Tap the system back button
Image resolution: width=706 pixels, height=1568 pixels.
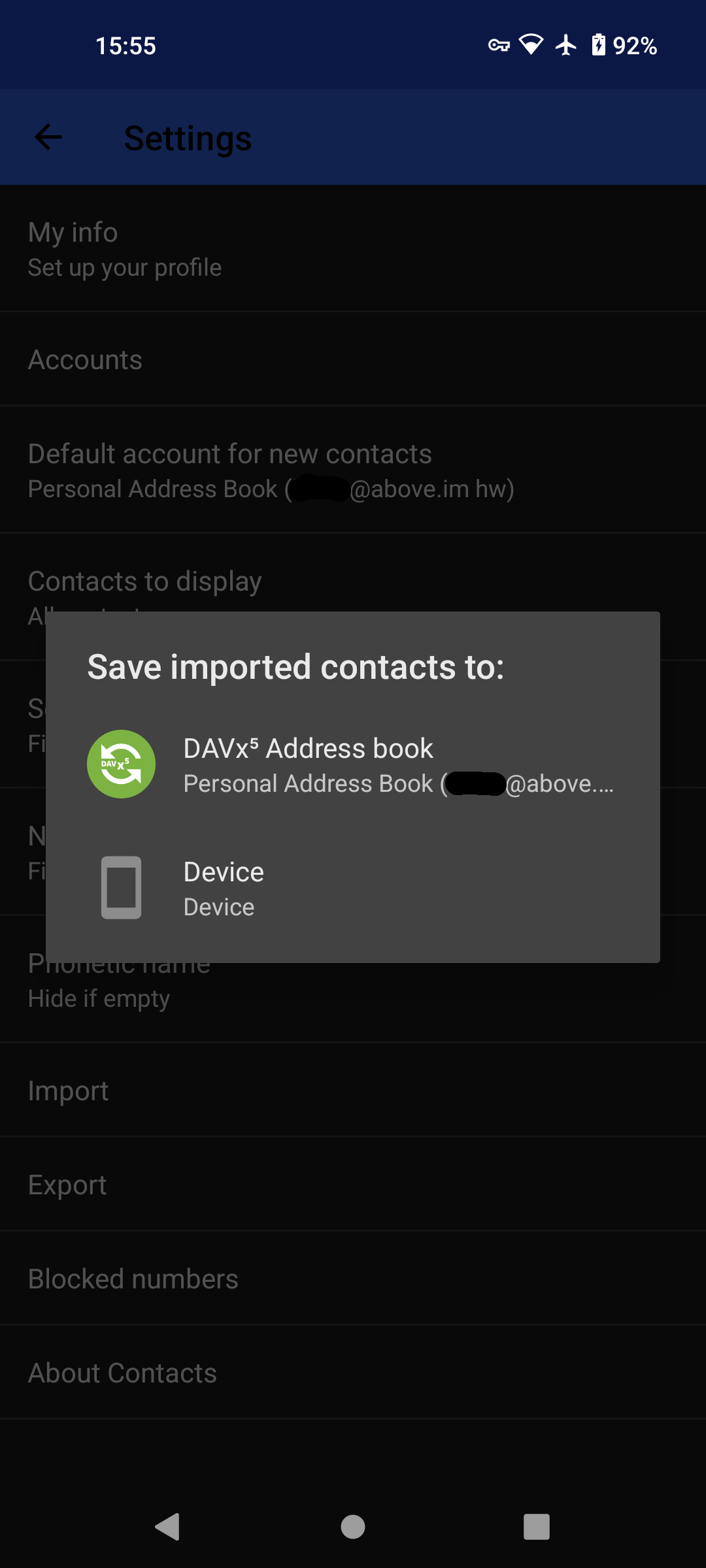click(x=167, y=1527)
